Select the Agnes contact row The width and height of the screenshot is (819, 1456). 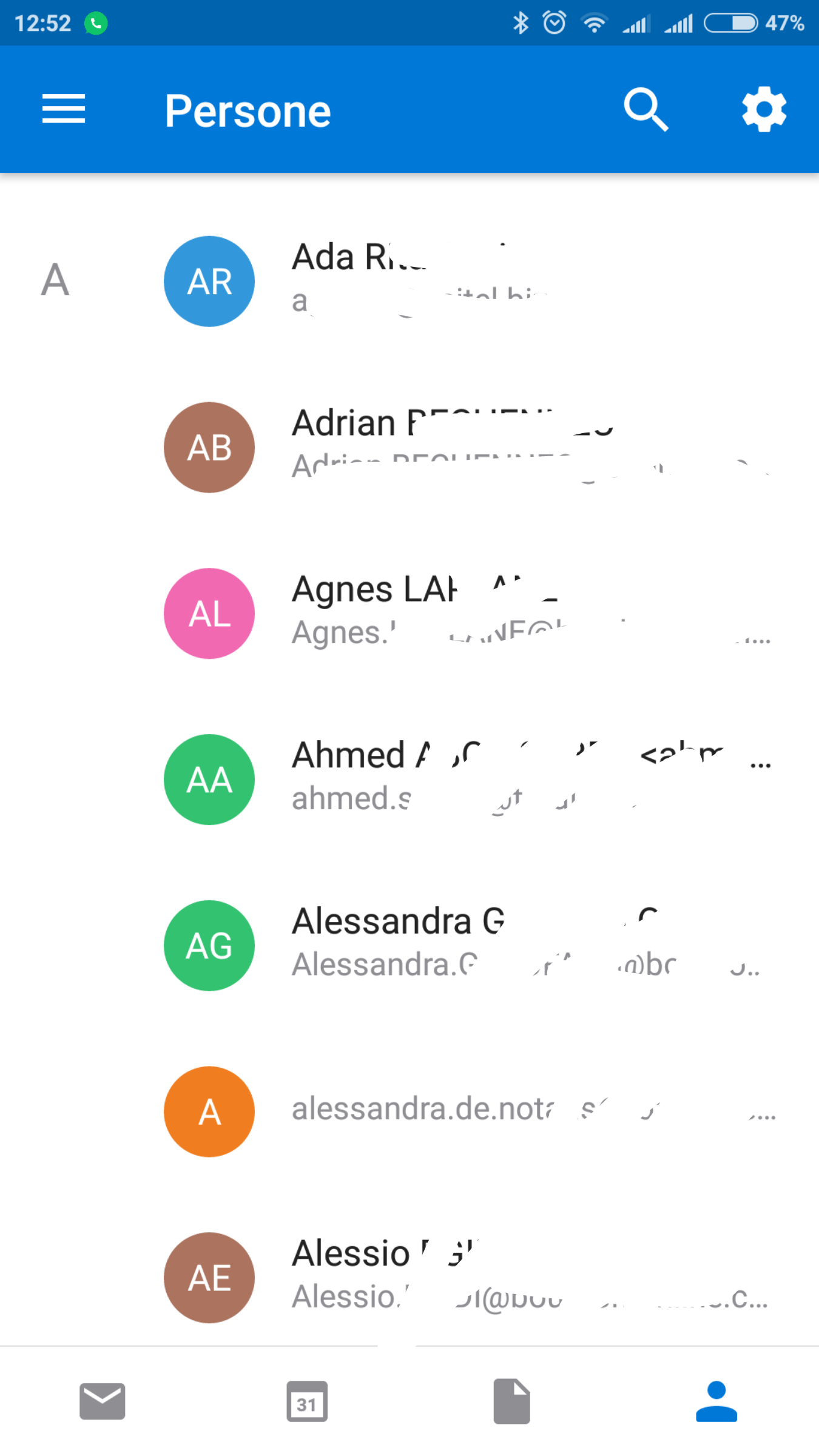(x=409, y=613)
